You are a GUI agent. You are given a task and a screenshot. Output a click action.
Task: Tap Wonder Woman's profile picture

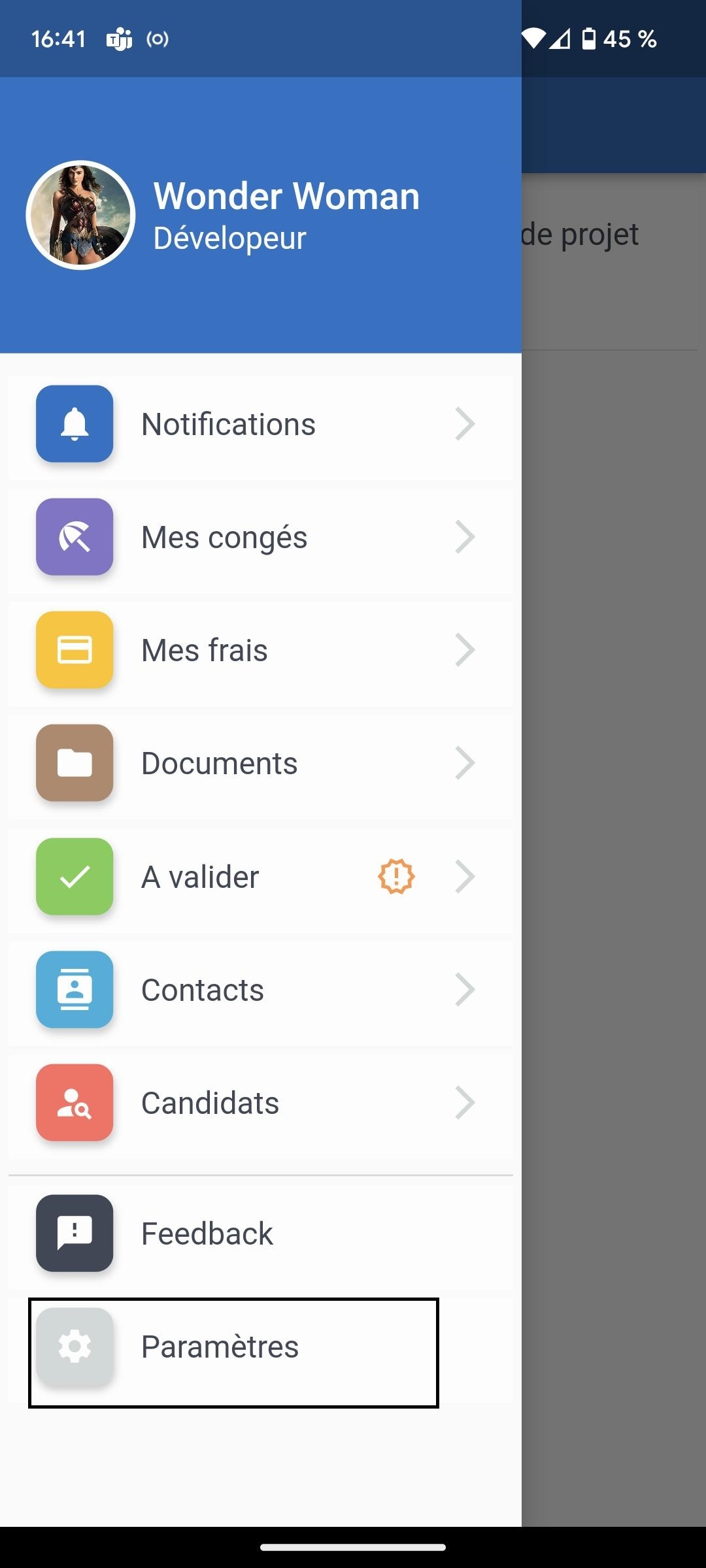(80, 215)
